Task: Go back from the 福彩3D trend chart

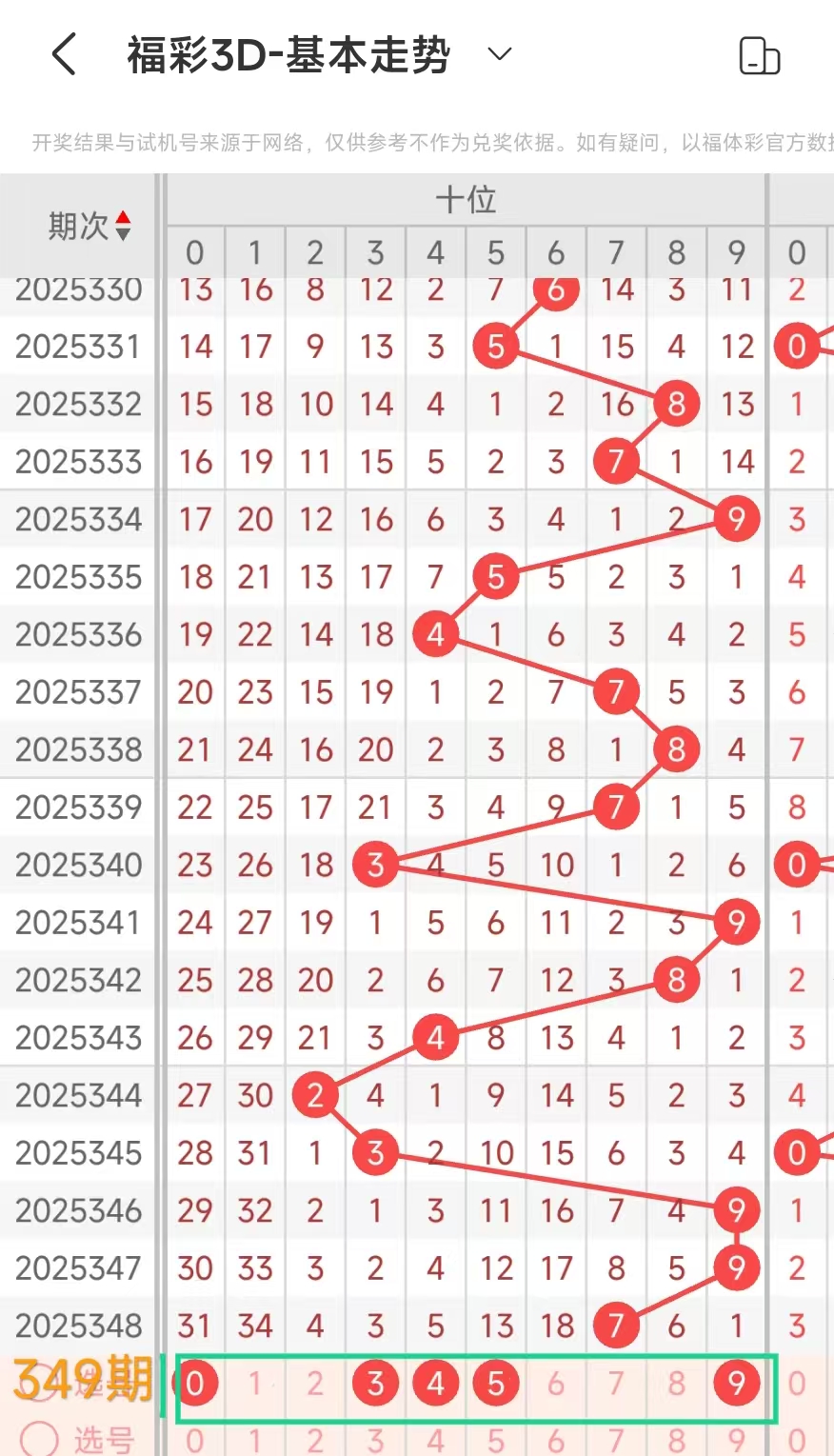Action: [64, 54]
